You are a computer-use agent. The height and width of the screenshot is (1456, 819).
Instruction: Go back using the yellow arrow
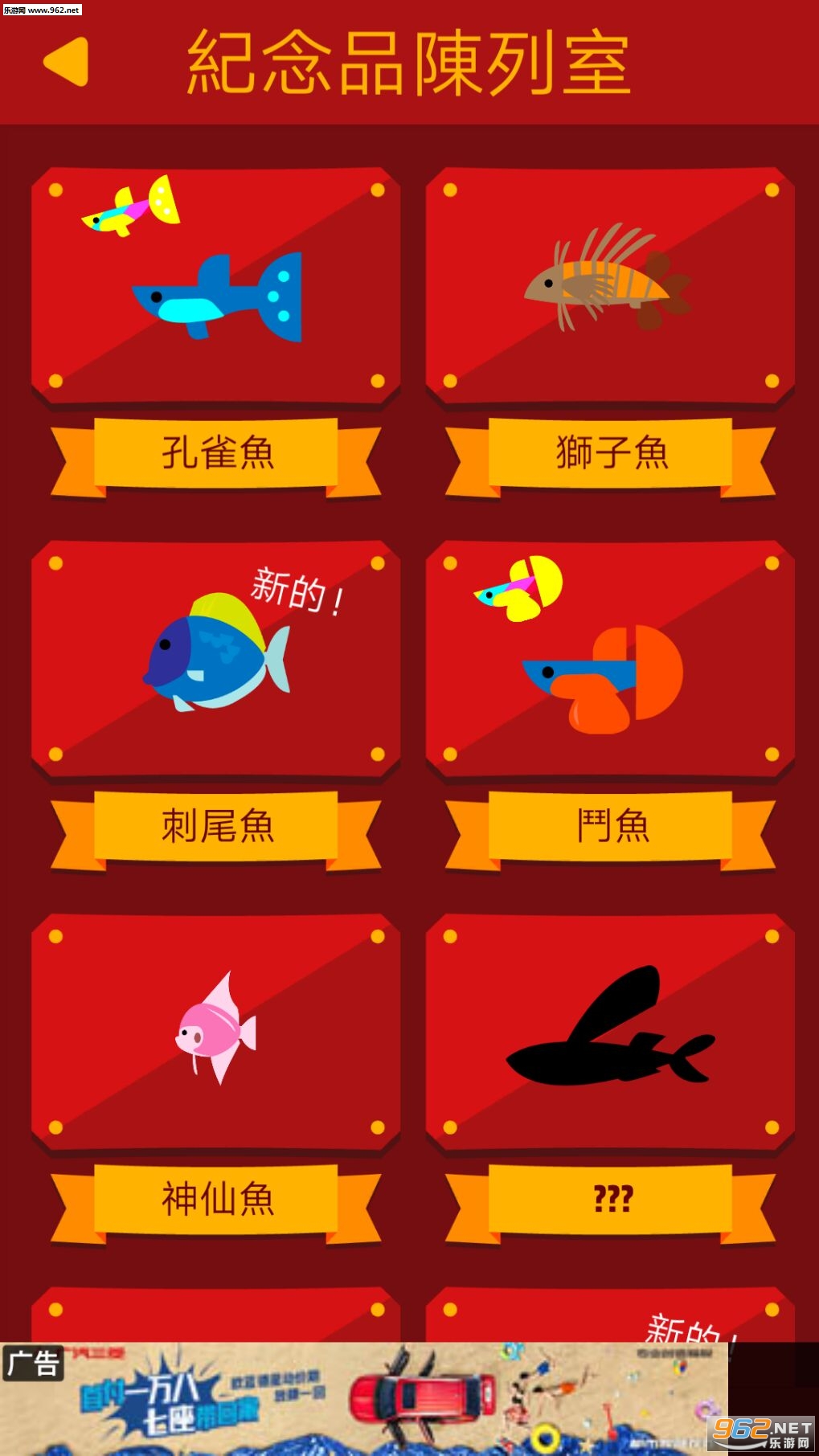[66, 62]
